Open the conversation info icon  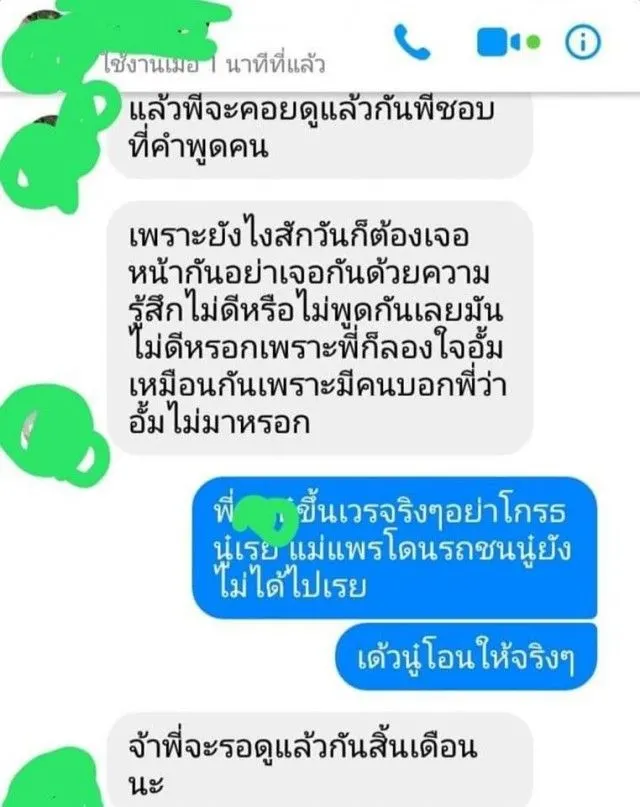(582, 41)
